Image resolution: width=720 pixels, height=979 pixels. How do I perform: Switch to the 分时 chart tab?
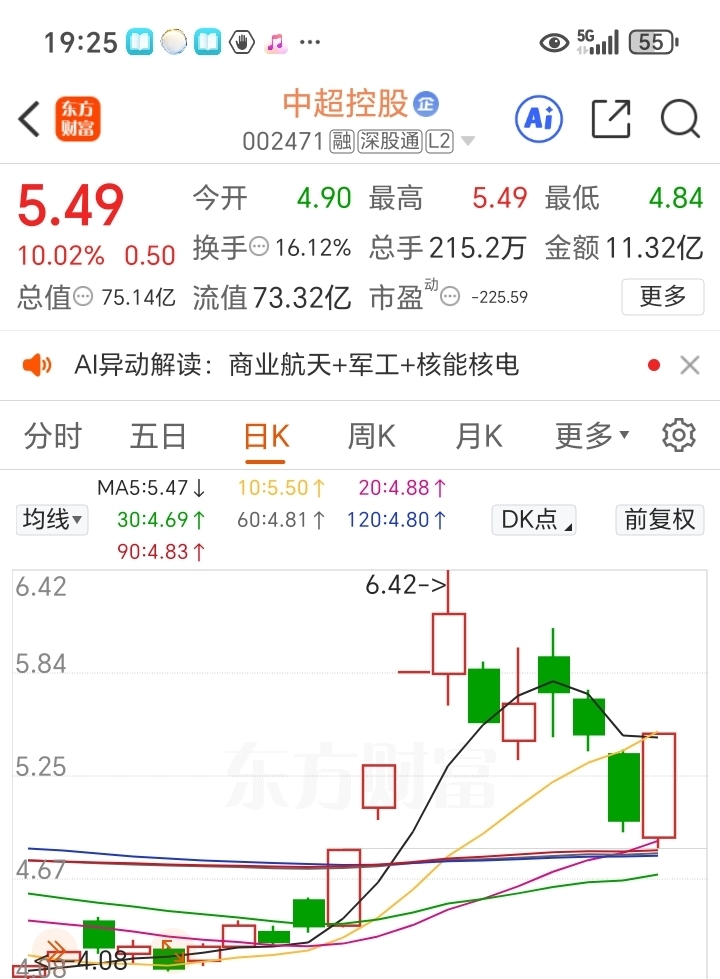53,437
